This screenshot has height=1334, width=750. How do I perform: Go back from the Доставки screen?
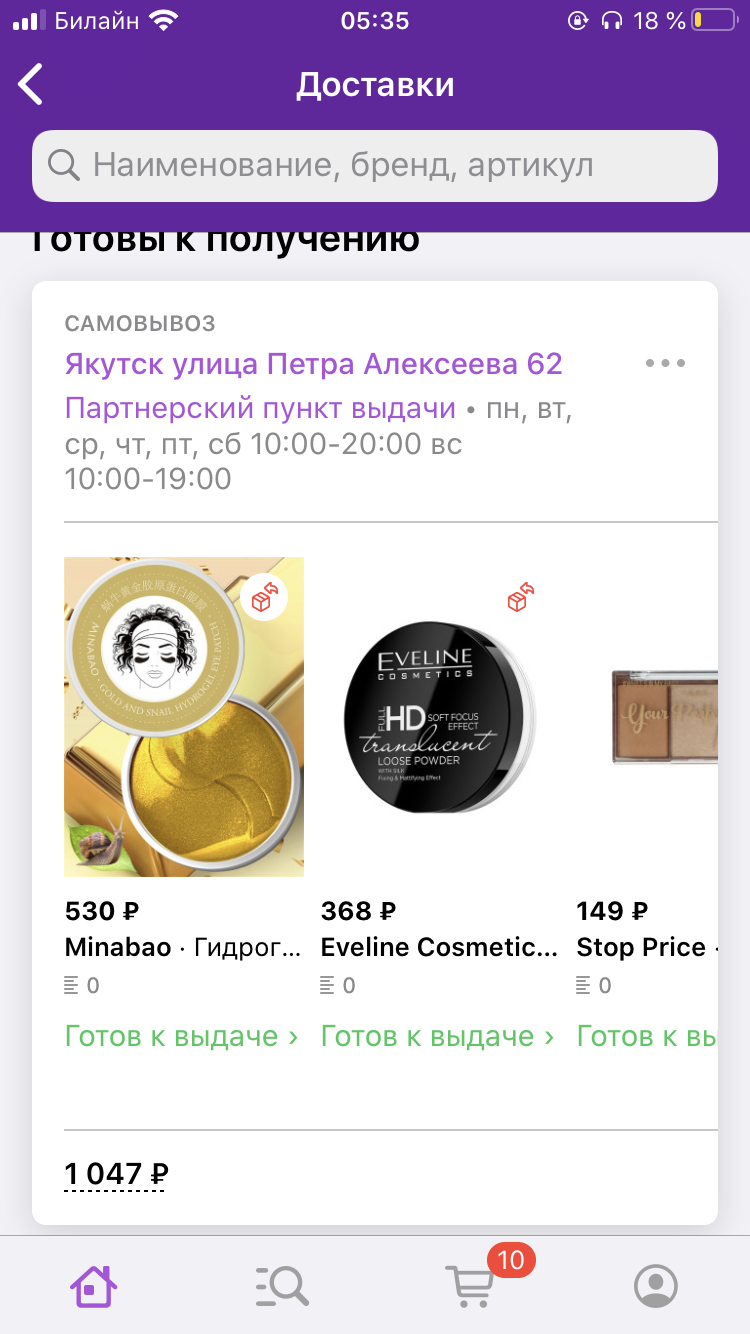pos(31,85)
